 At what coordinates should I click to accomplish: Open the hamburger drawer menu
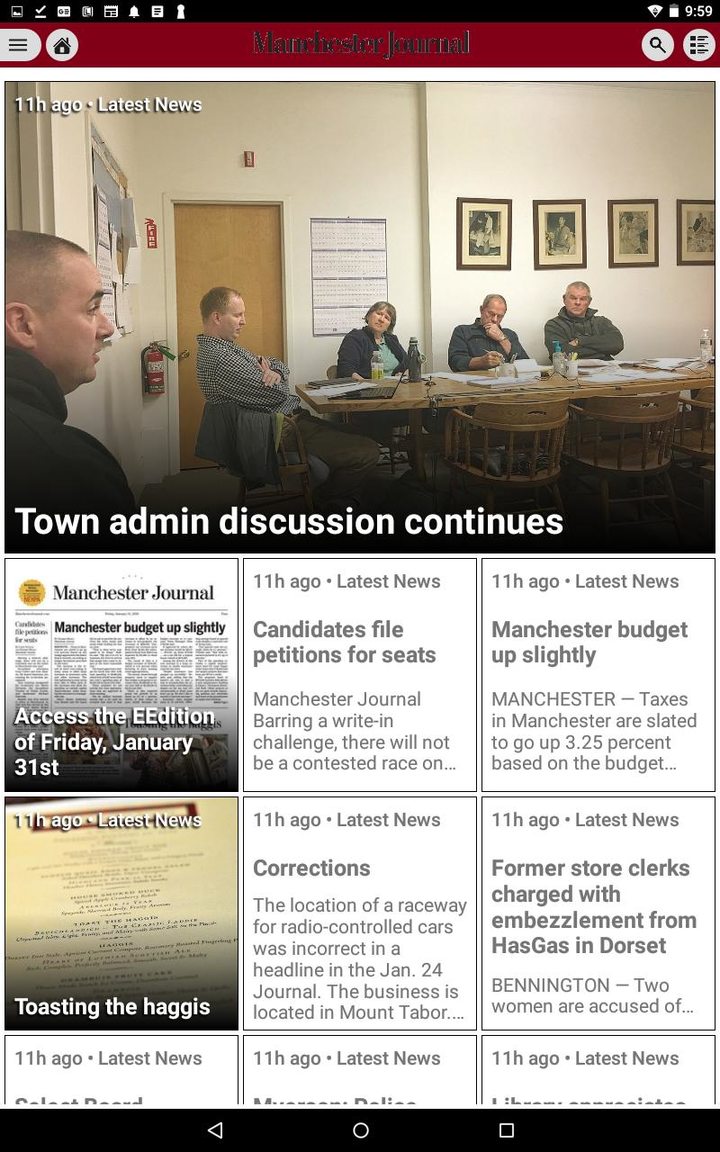coord(18,45)
